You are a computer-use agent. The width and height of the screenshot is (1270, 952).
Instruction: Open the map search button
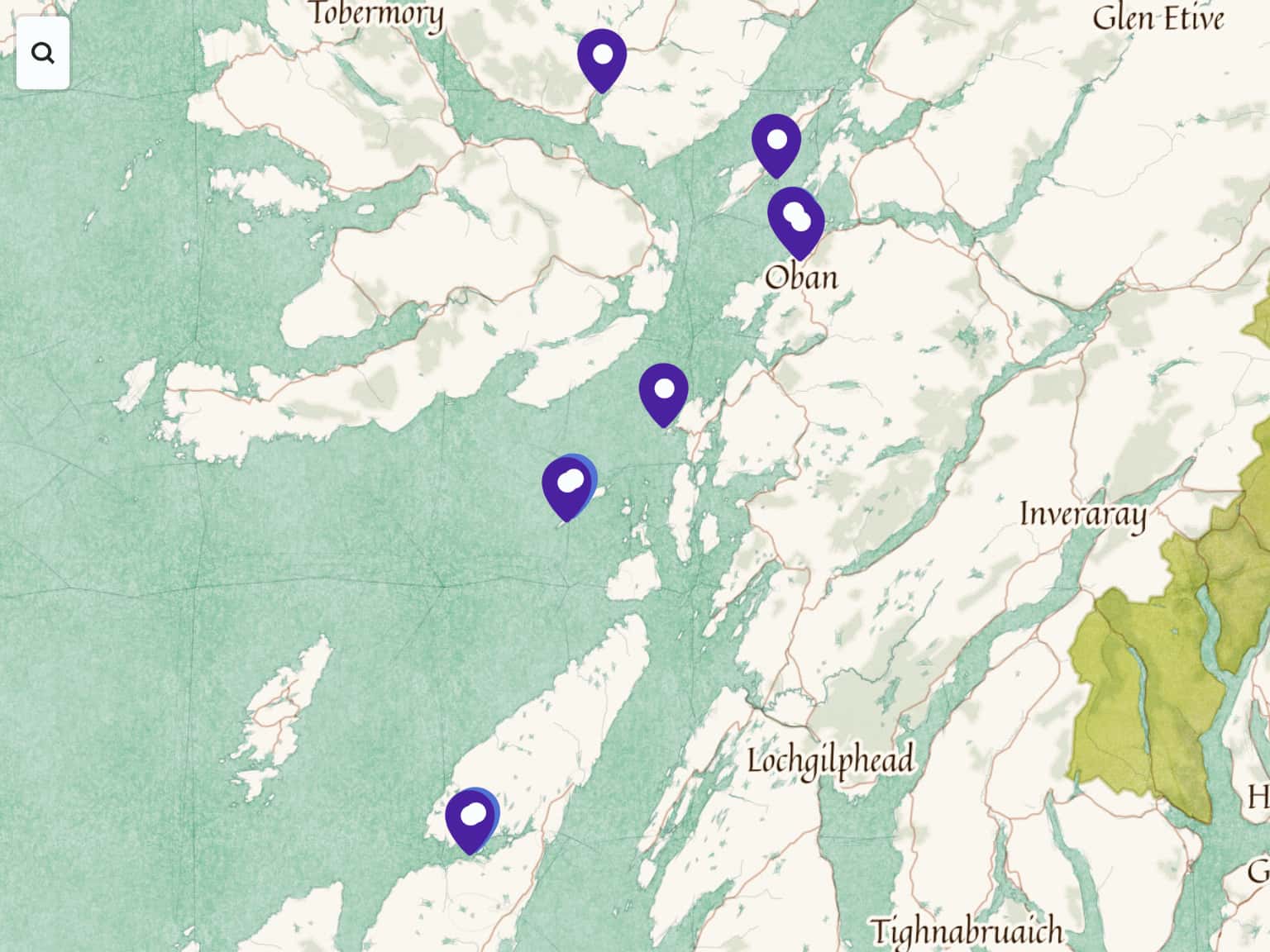click(x=43, y=54)
